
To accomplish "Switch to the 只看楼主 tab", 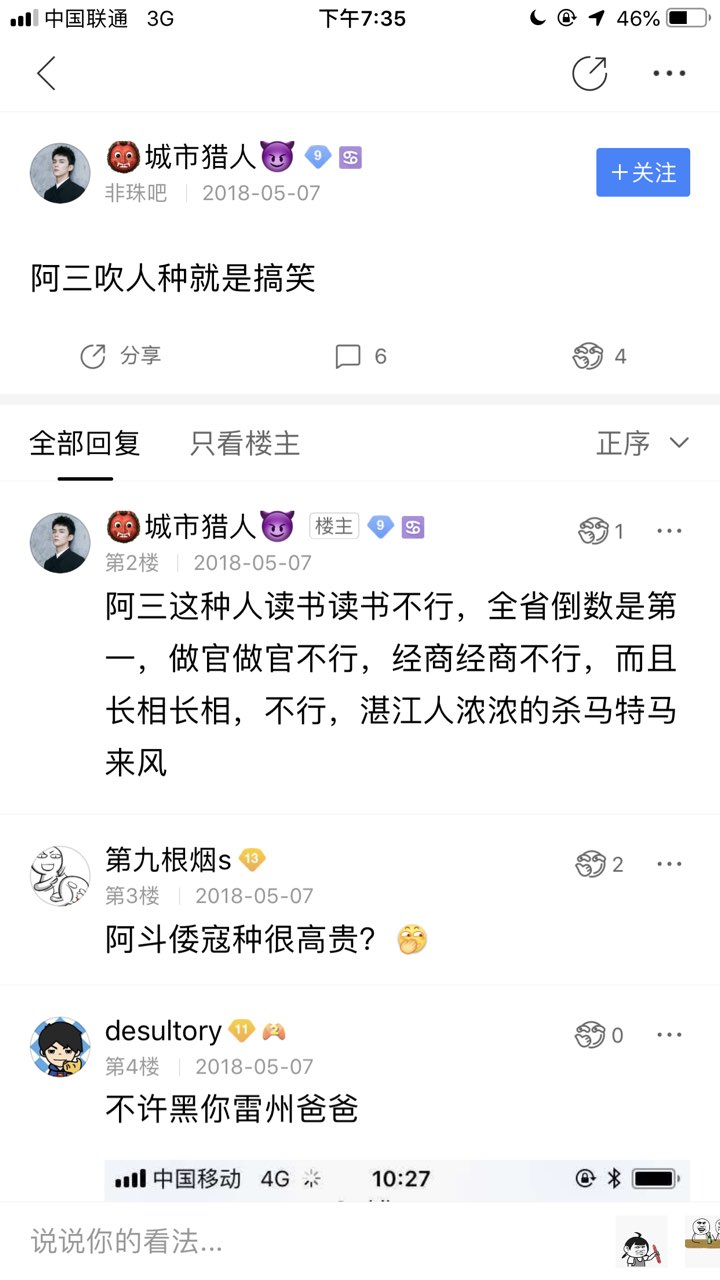I will click(x=245, y=443).
